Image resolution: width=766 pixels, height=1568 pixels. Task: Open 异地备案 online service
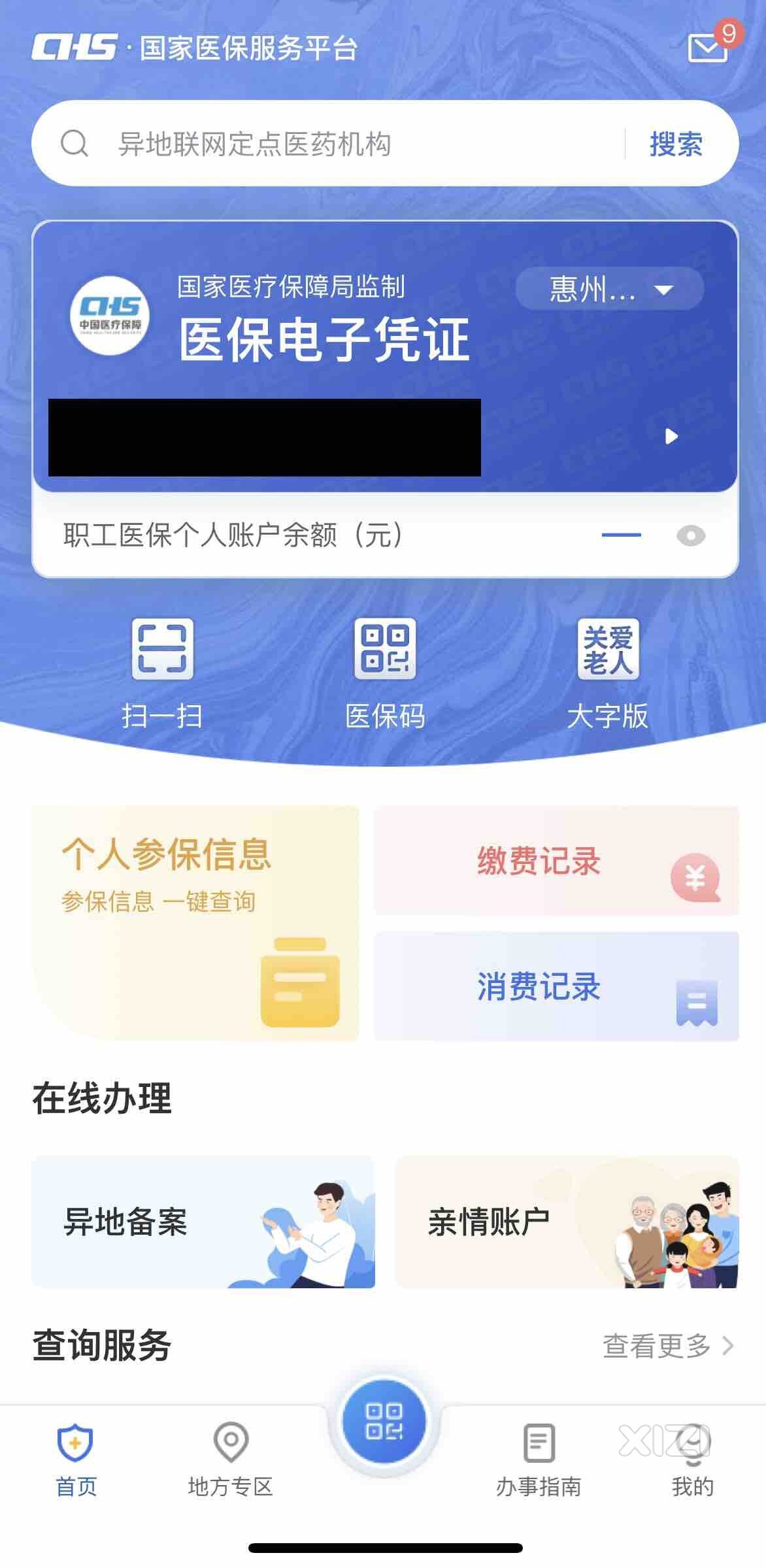pos(203,1222)
